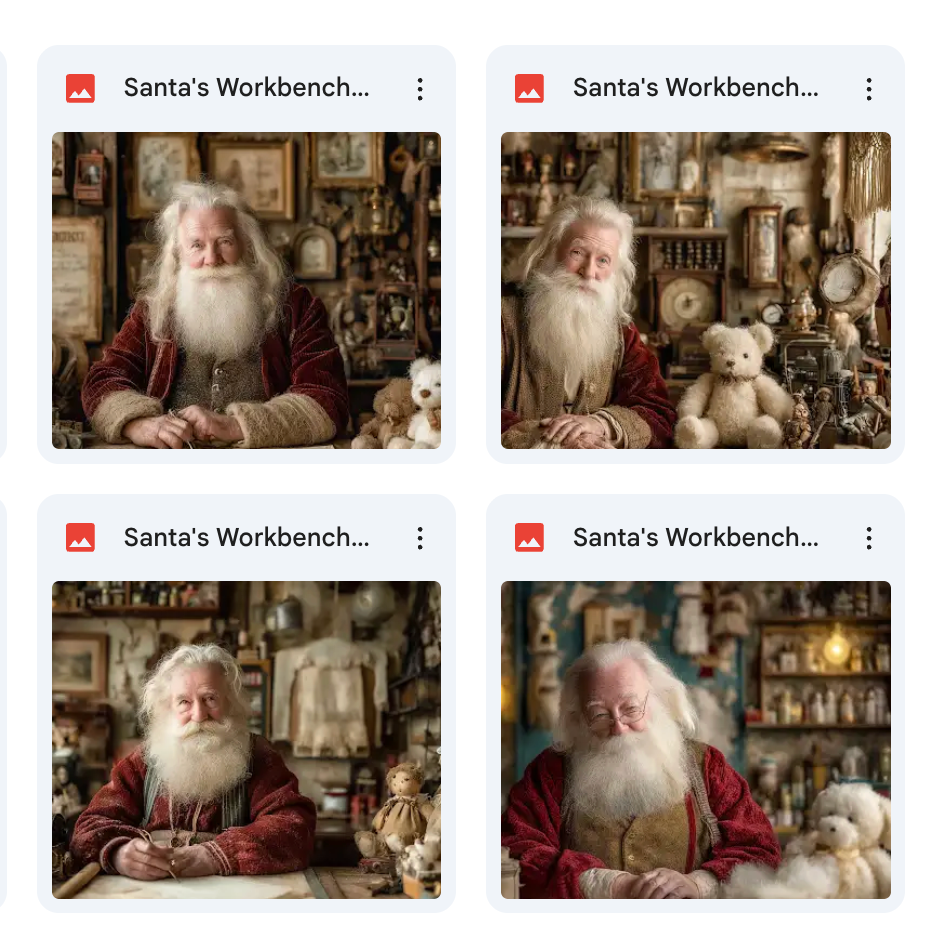928x940 pixels.
Task: Show more options for the cream teddy bear file
Action: tap(869, 89)
